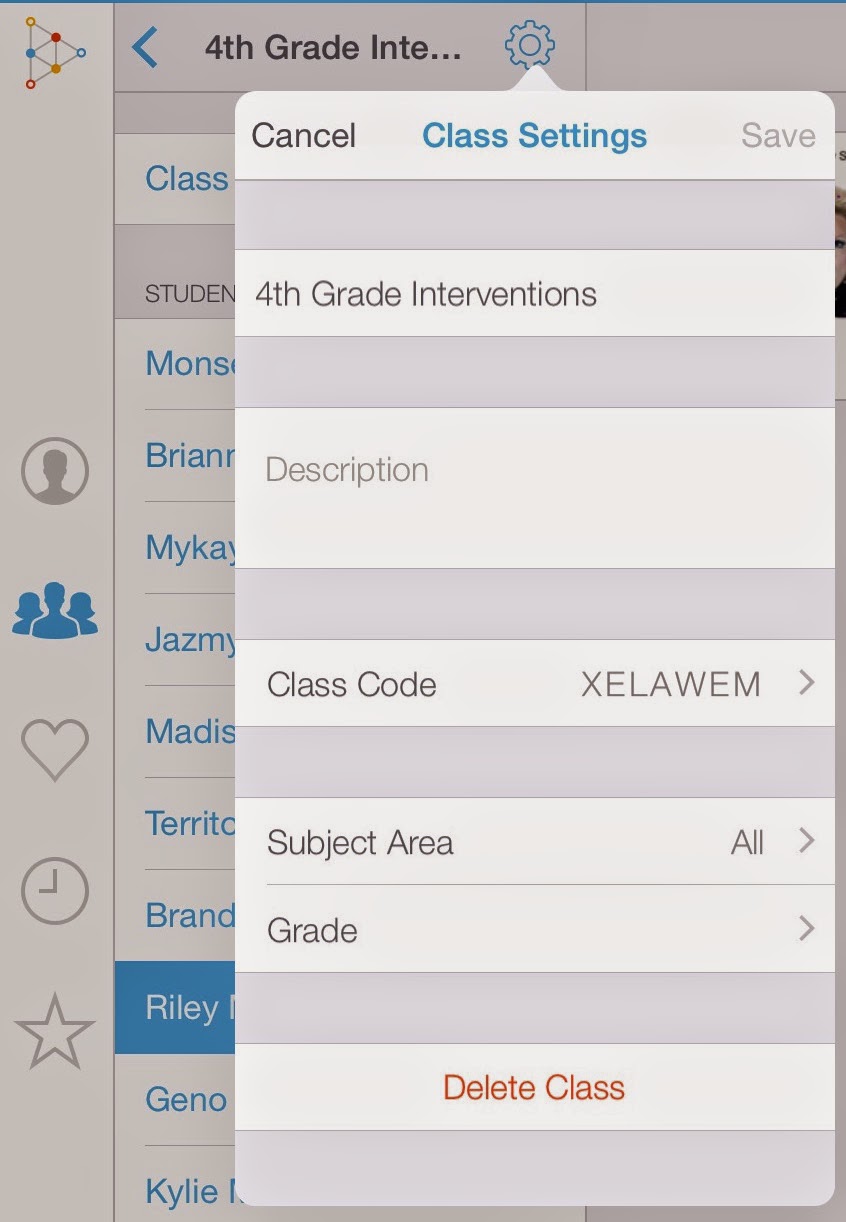Select student Geno in the list
846x1222 pixels.
click(186, 1100)
